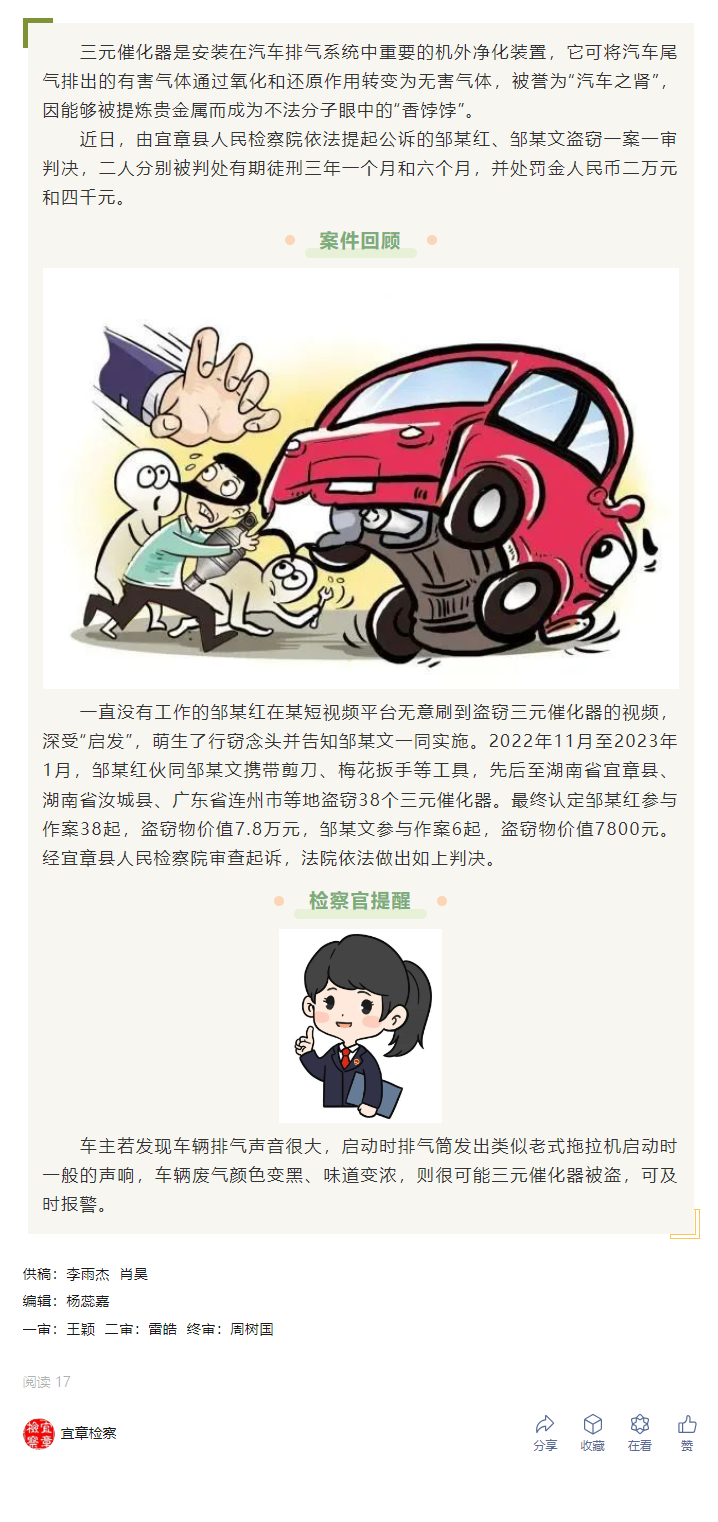This screenshot has height=1522, width=718.
Task: Like the article with 赞
Action: point(687,1432)
